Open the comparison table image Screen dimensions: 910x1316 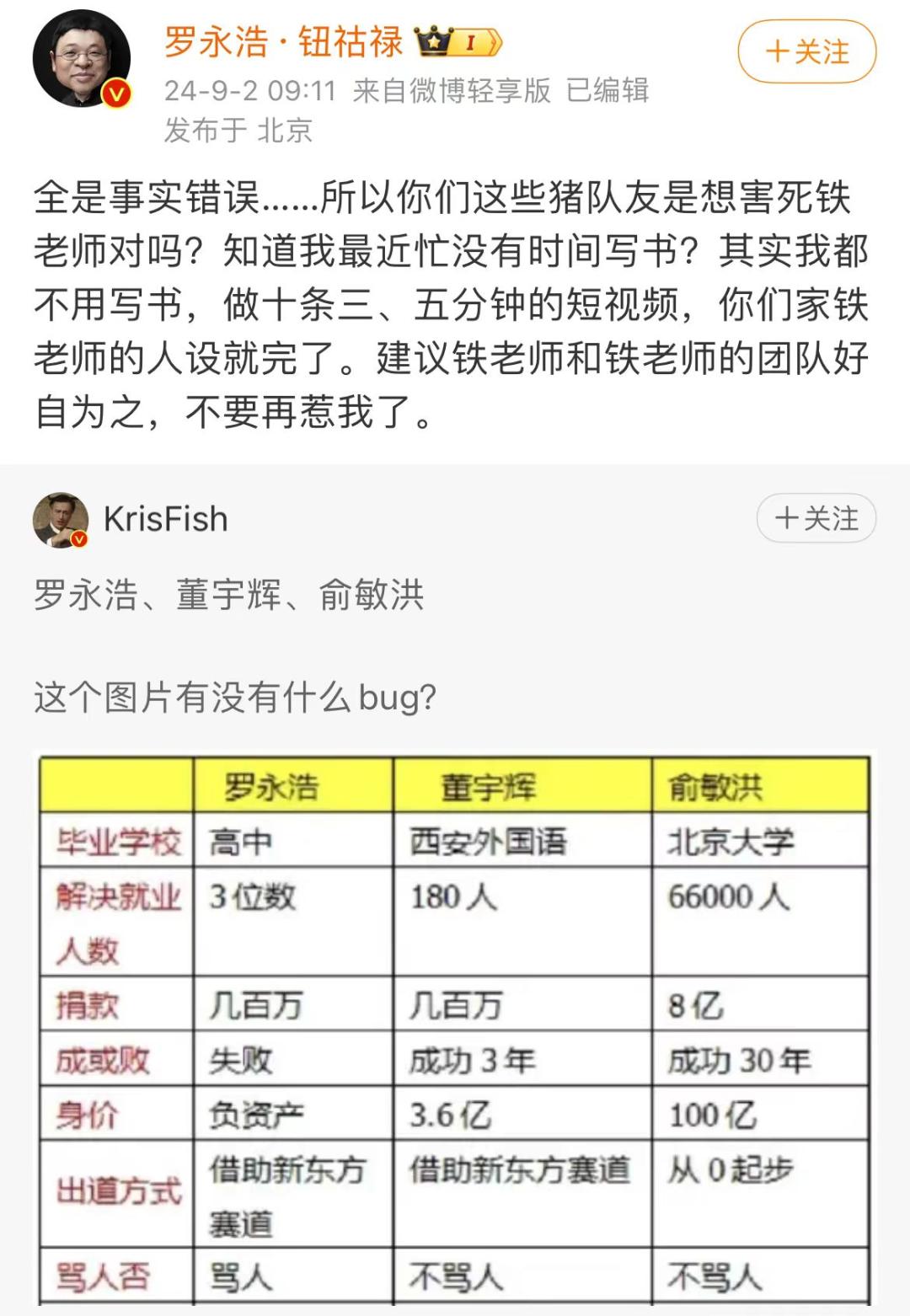455,1028
